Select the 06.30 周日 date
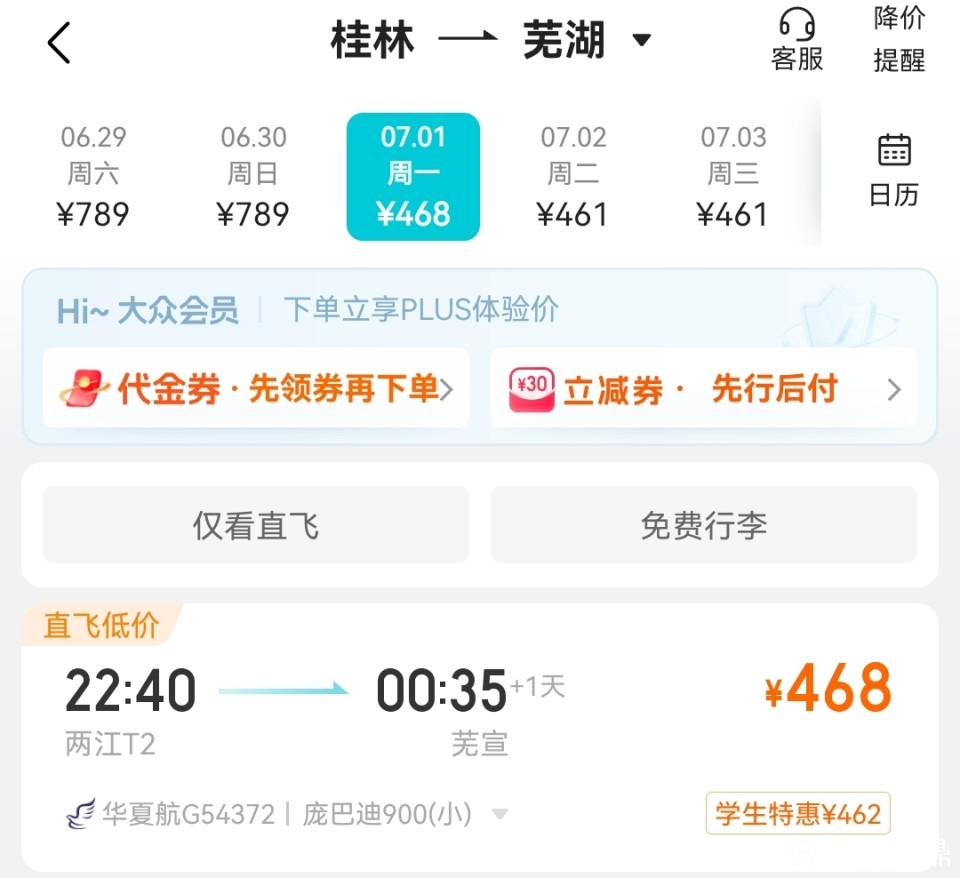Image resolution: width=960 pixels, height=878 pixels. [253, 177]
